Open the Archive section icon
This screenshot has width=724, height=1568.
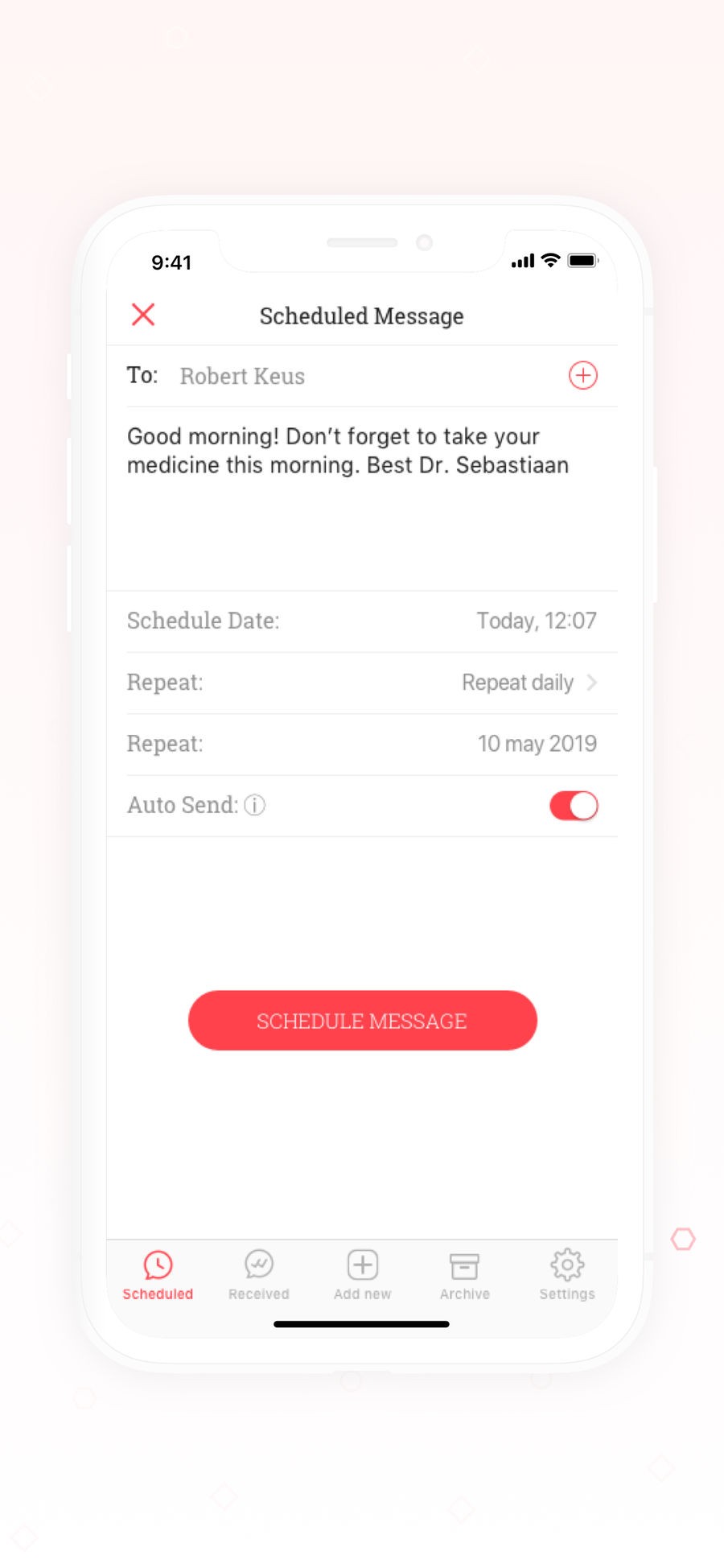click(x=465, y=1265)
